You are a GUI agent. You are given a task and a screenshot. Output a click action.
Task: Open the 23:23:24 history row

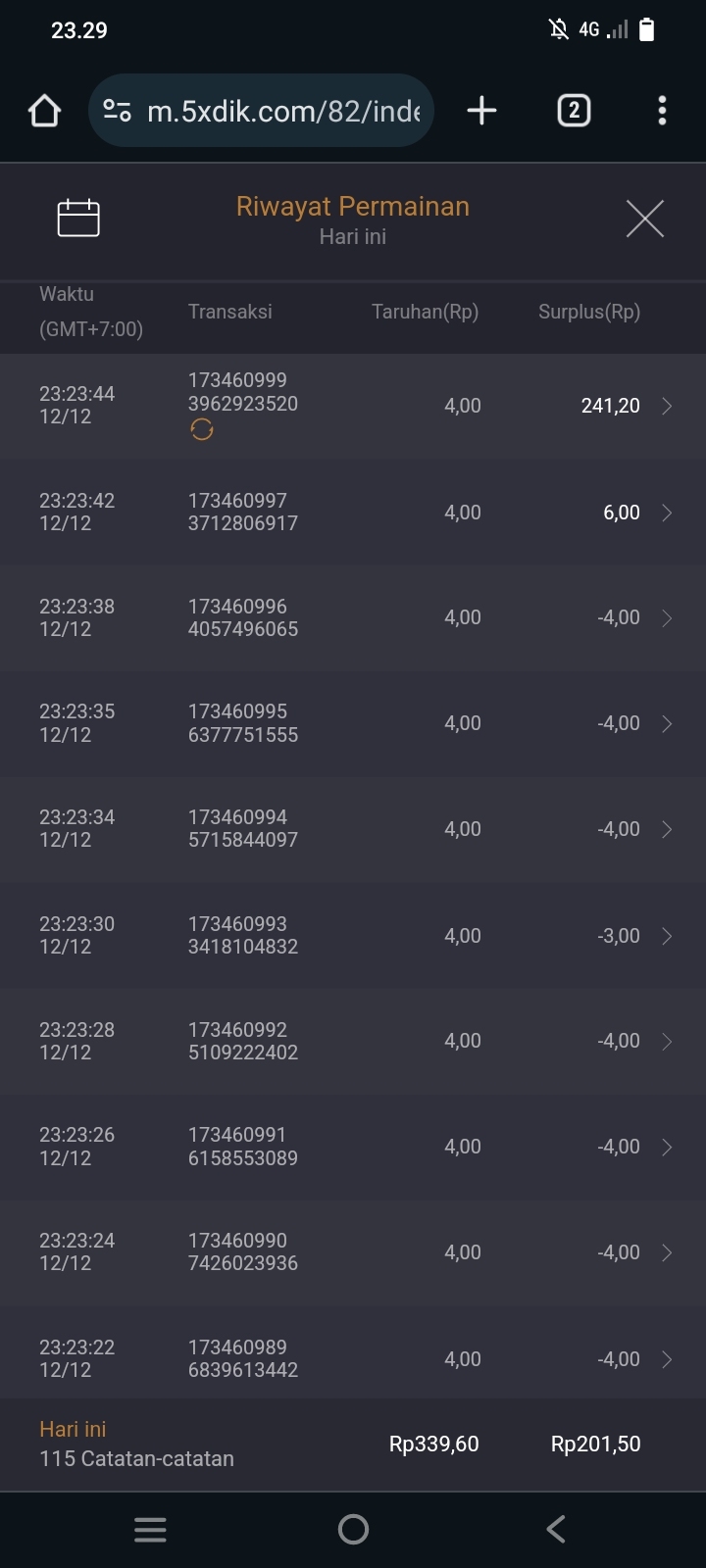click(x=353, y=1252)
